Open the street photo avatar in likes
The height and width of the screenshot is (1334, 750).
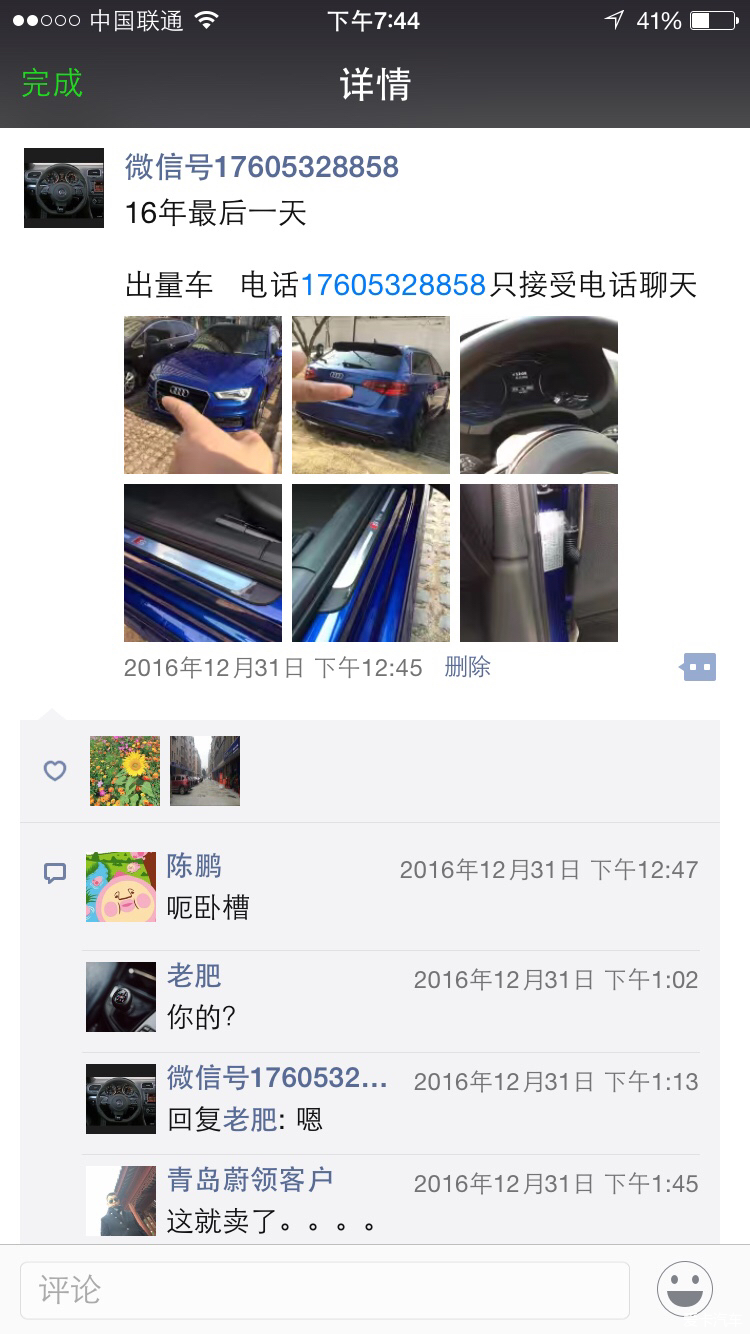[x=205, y=771]
